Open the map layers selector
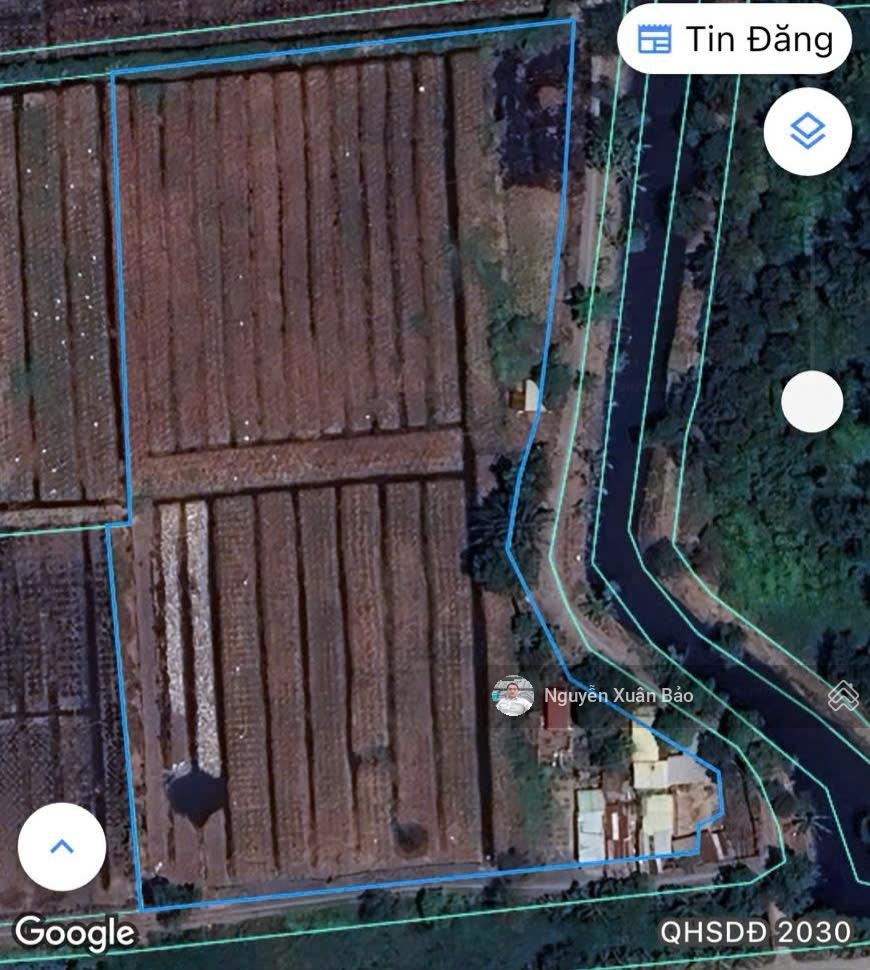 tap(807, 131)
